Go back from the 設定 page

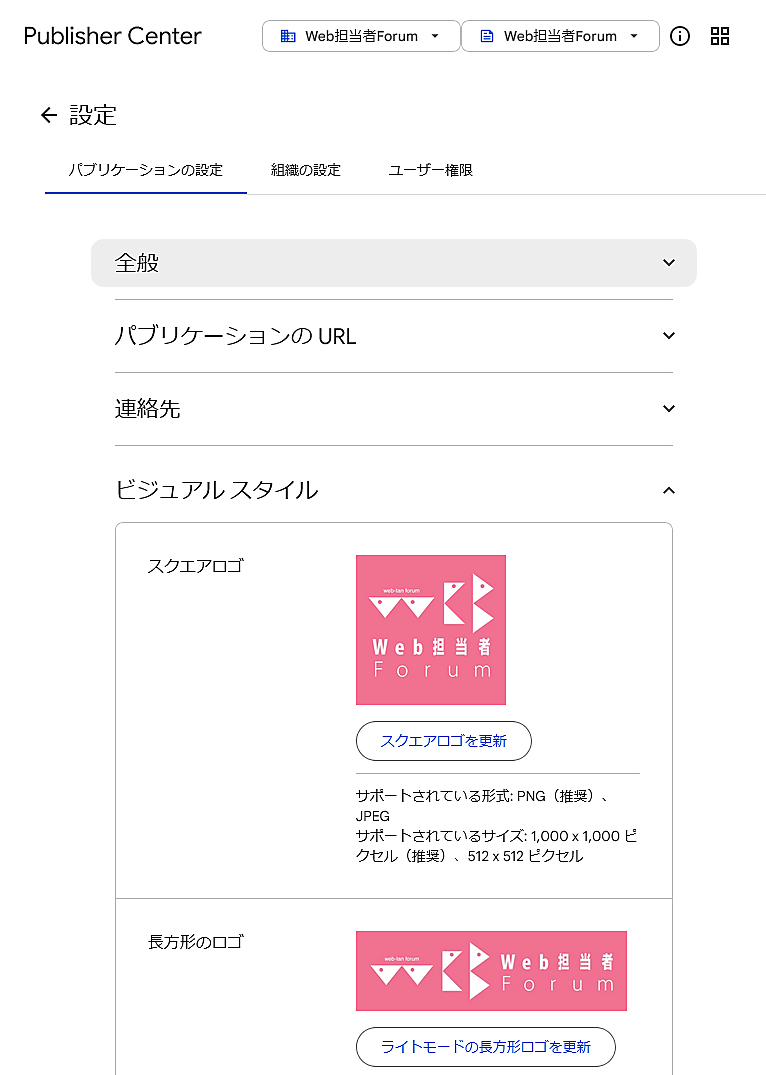pyautogui.click(x=48, y=116)
